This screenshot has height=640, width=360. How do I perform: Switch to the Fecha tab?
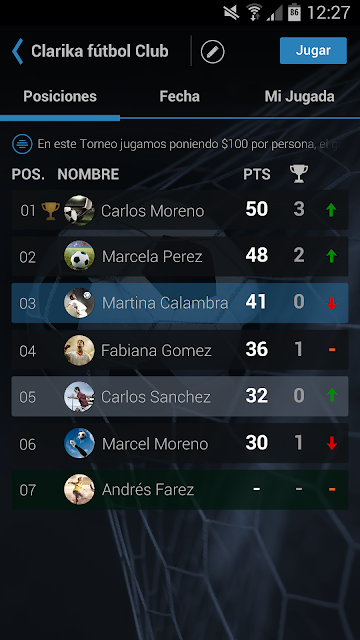pos(180,96)
